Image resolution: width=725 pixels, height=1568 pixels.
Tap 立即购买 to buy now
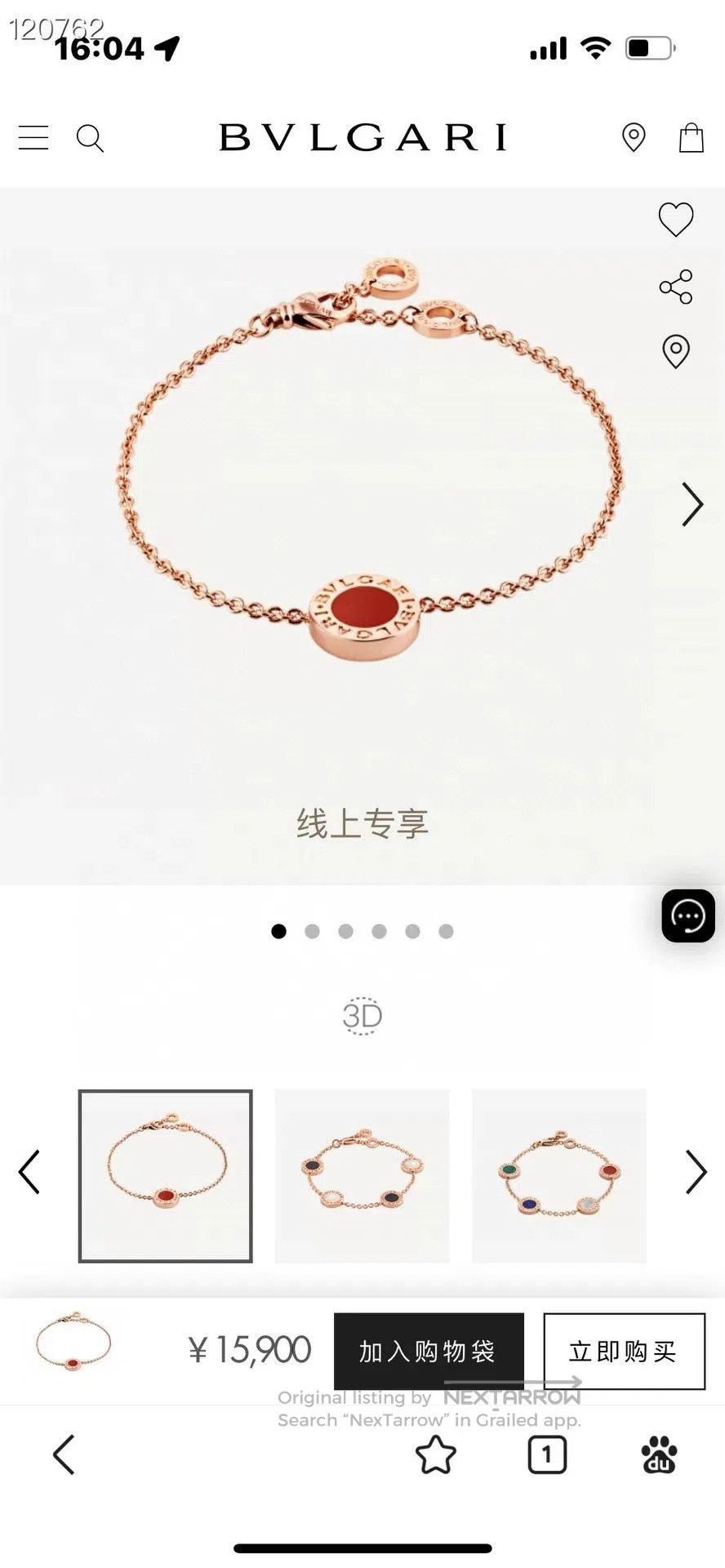click(x=624, y=1352)
